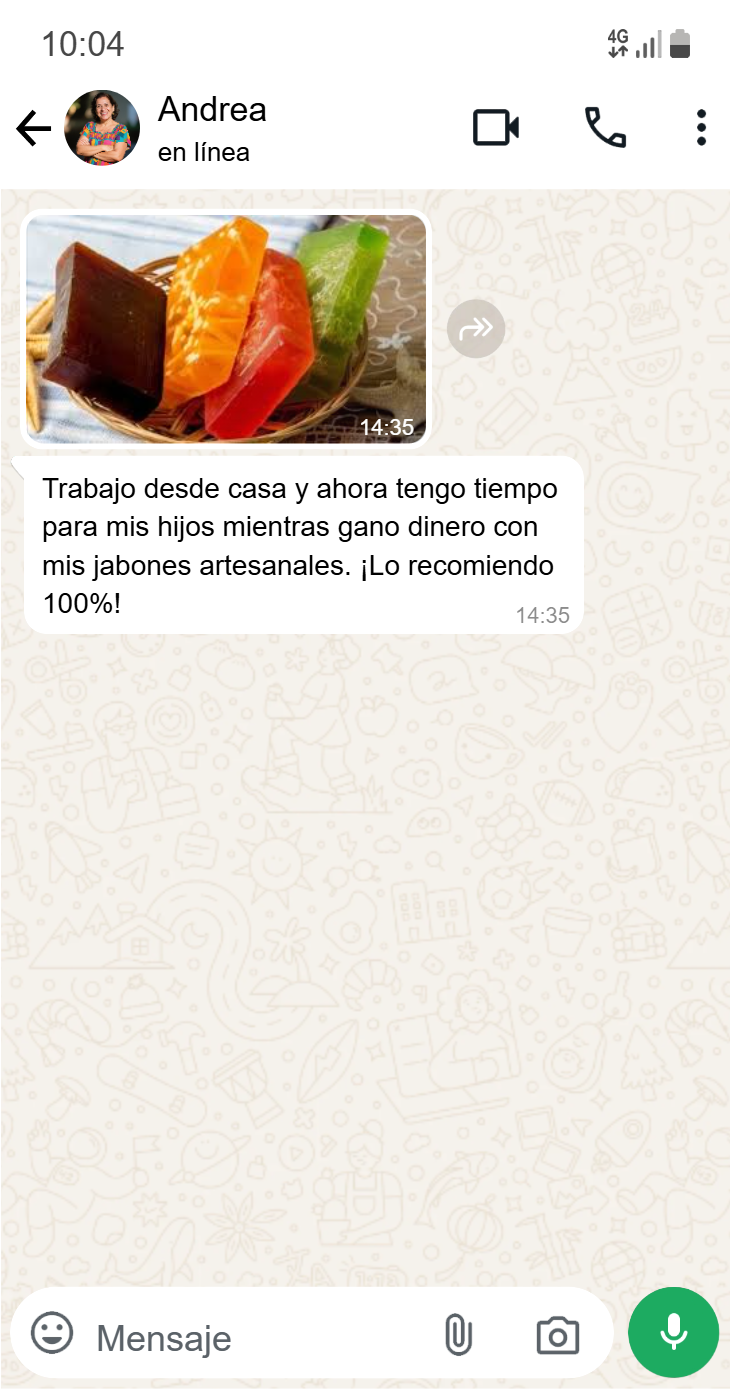Open the emoji picker
The image size is (730, 1390).
click(x=52, y=1334)
